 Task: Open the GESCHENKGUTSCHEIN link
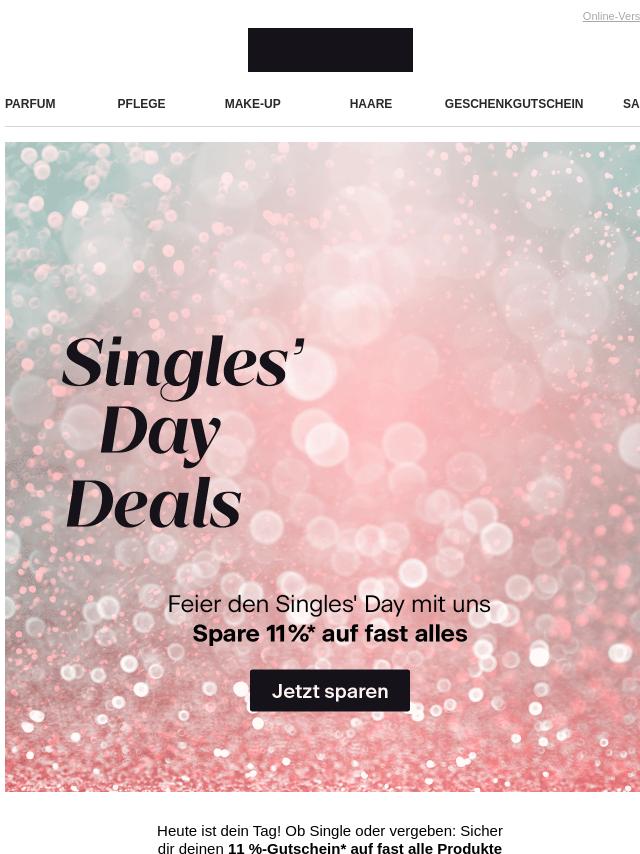(513, 104)
